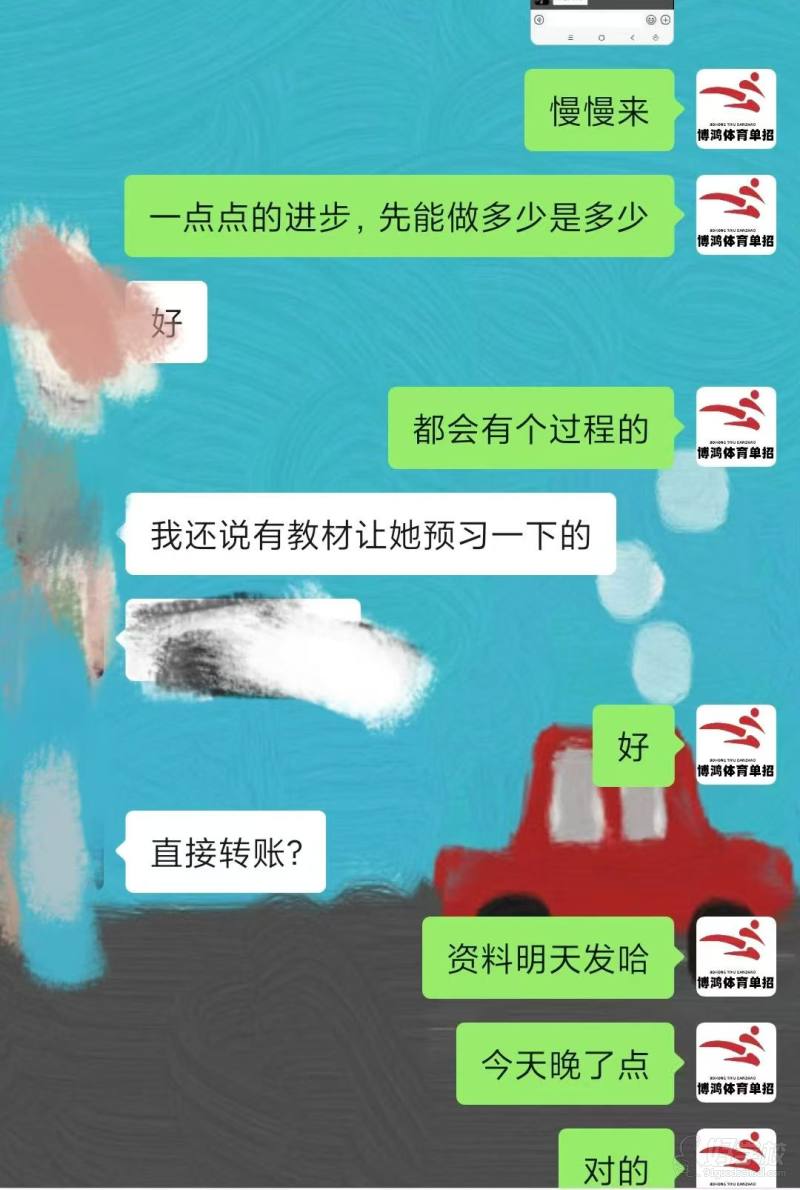Tap avatar next to '都会有个过程的' message
Screen dimensions: 800x1190
[736, 427]
